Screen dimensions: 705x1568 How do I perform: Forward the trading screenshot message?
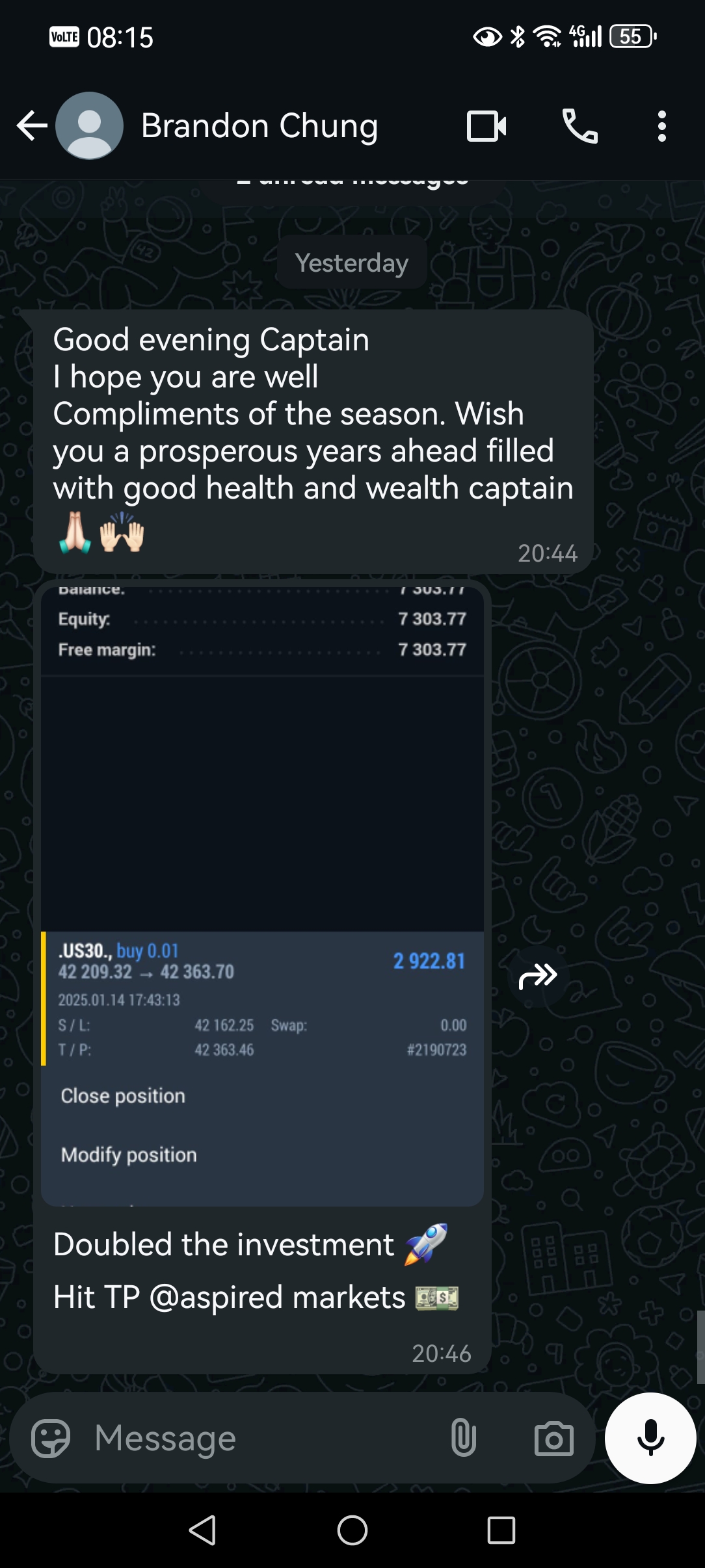tap(538, 976)
